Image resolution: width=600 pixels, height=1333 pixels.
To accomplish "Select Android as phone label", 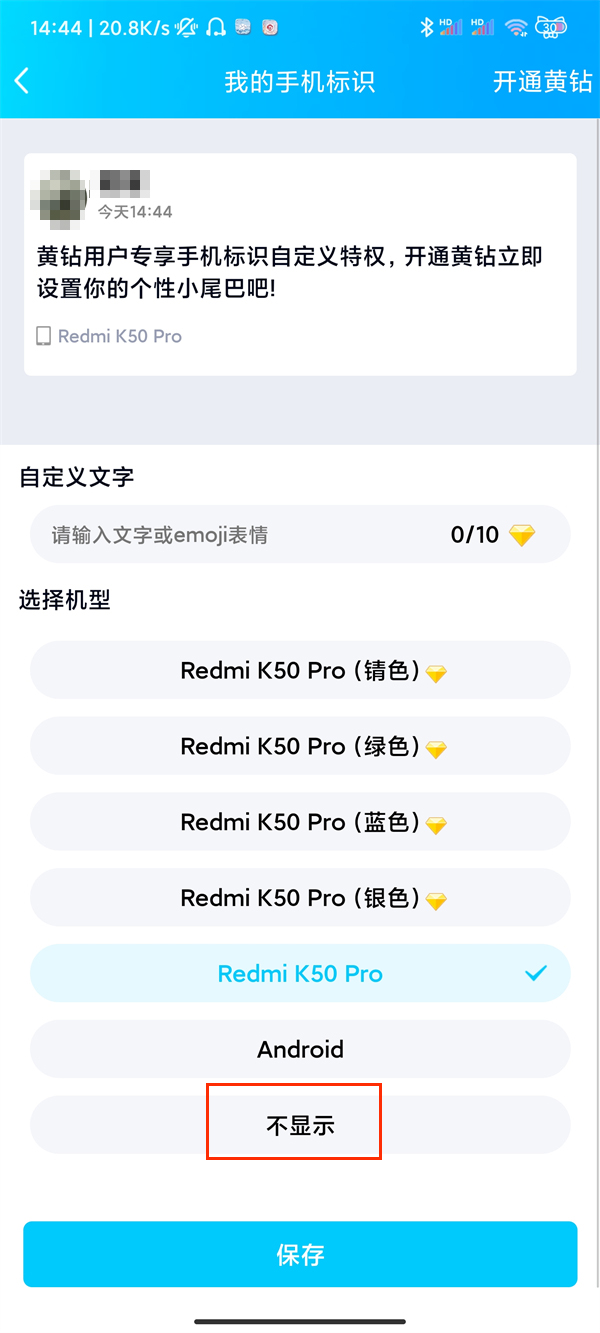I will pyautogui.click(x=300, y=1050).
